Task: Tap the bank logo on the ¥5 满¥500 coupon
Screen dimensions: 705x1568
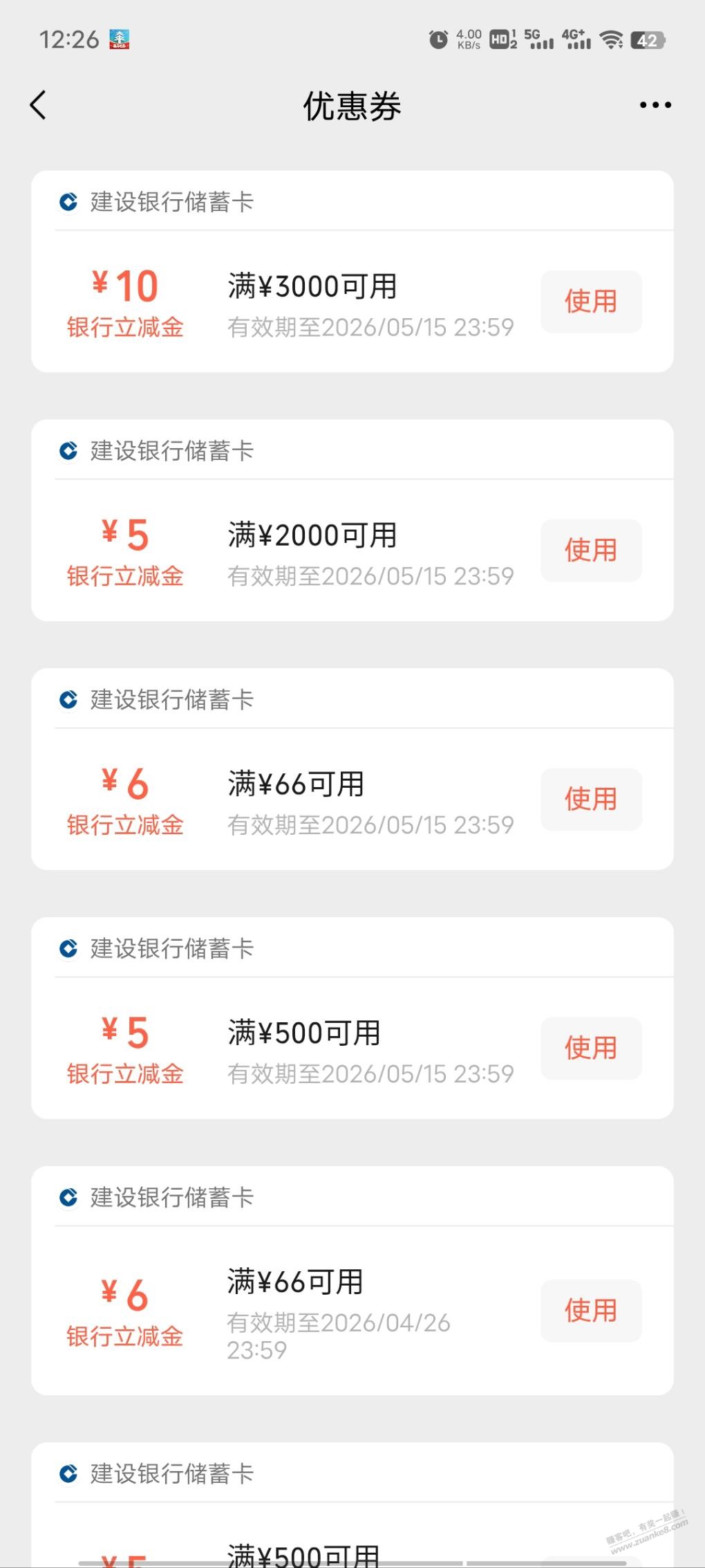Action: pos(68,948)
